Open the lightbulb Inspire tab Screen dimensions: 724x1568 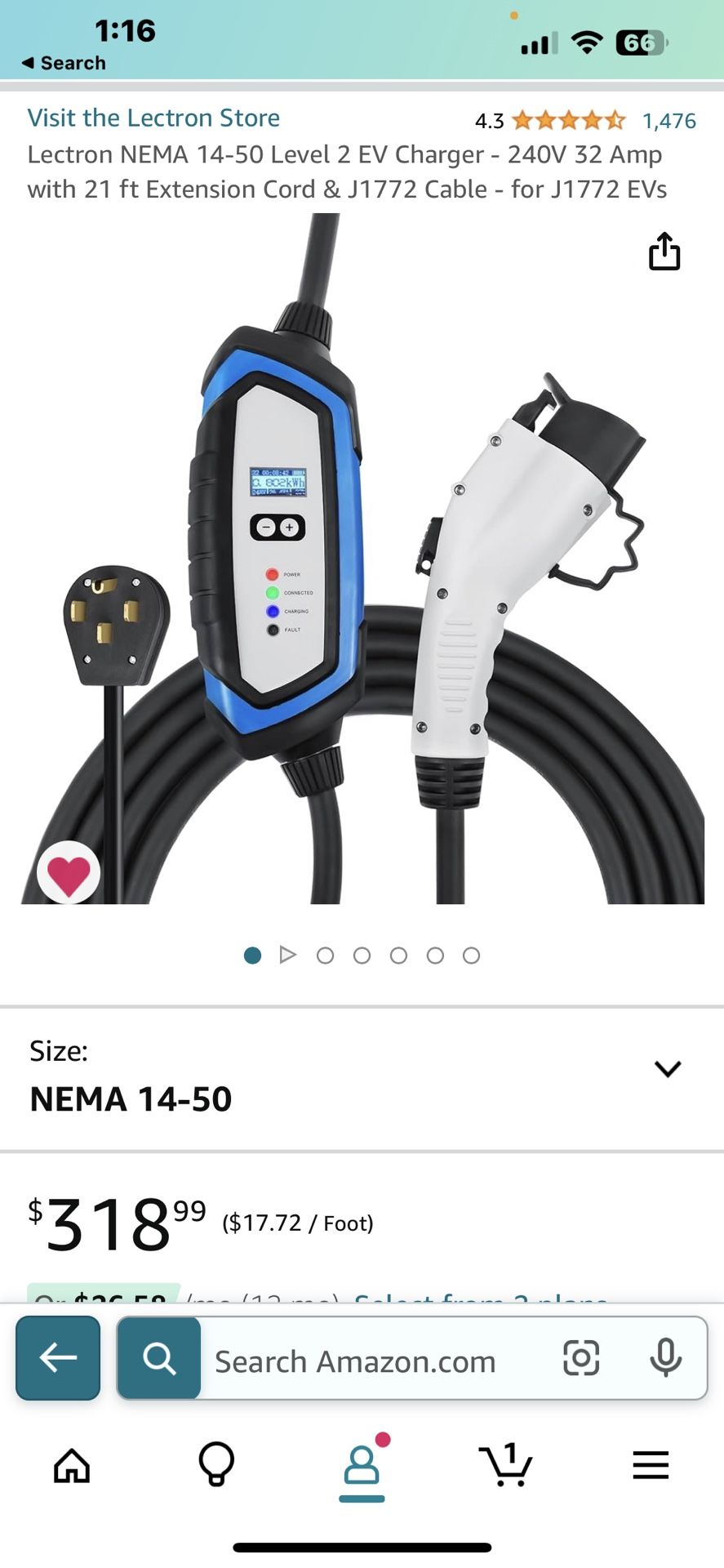(x=216, y=1464)
